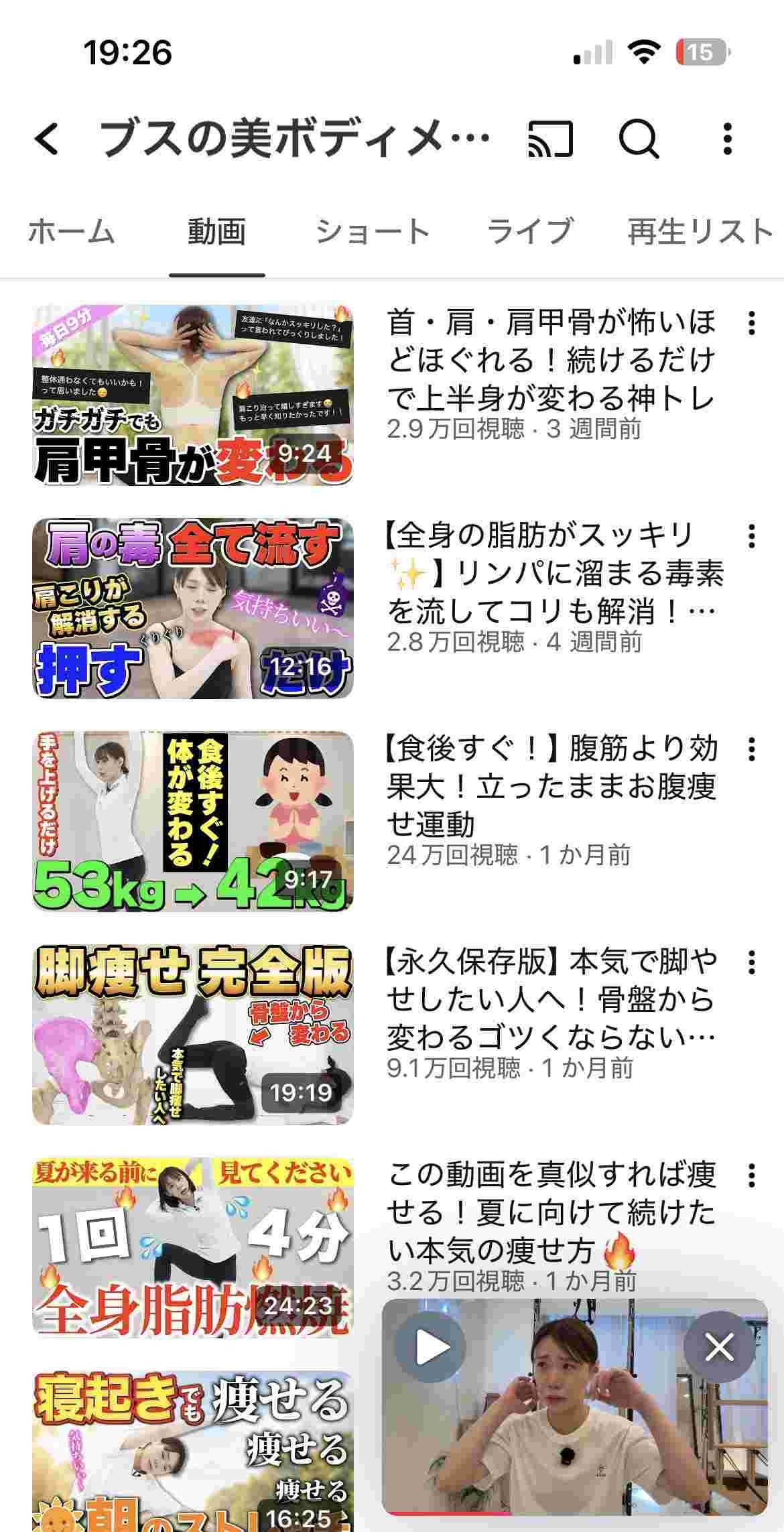Open the 永久保存版 脚やせ video

(x=193, y=1034)
